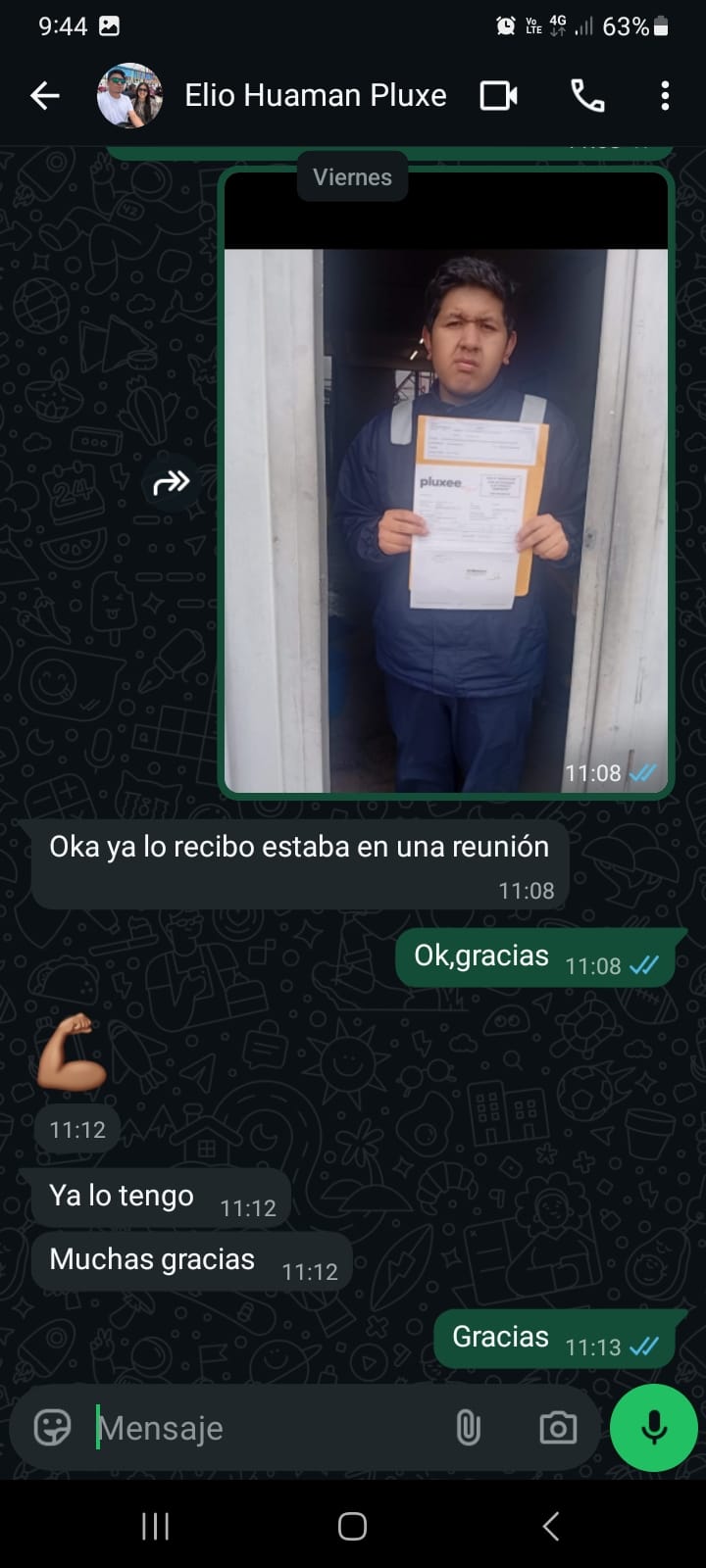Attach a file with the paperclip
Screen dimensions: 706x1568
tap(469, 1428)
